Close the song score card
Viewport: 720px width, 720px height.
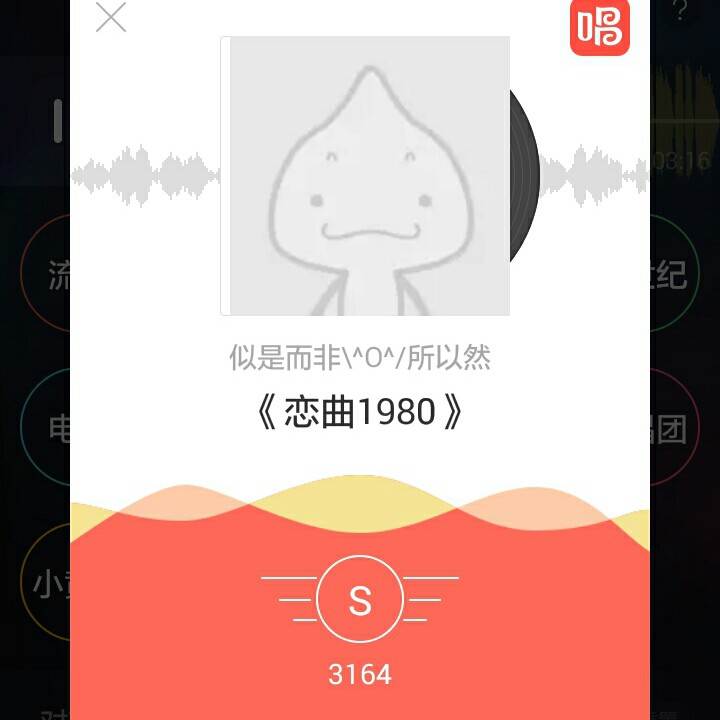coord(111,17)
